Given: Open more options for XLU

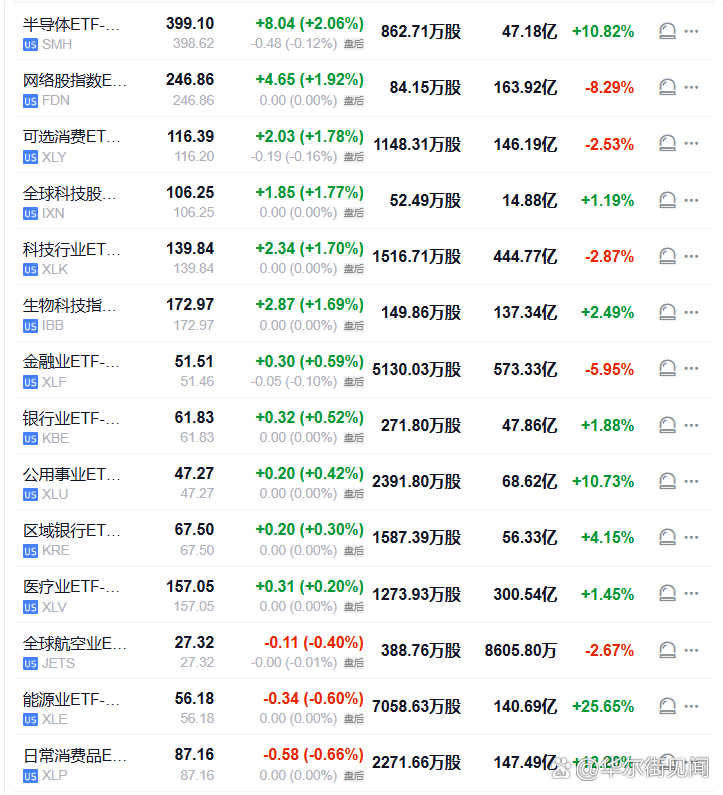Looking at the screenshot, I should 692,482.
